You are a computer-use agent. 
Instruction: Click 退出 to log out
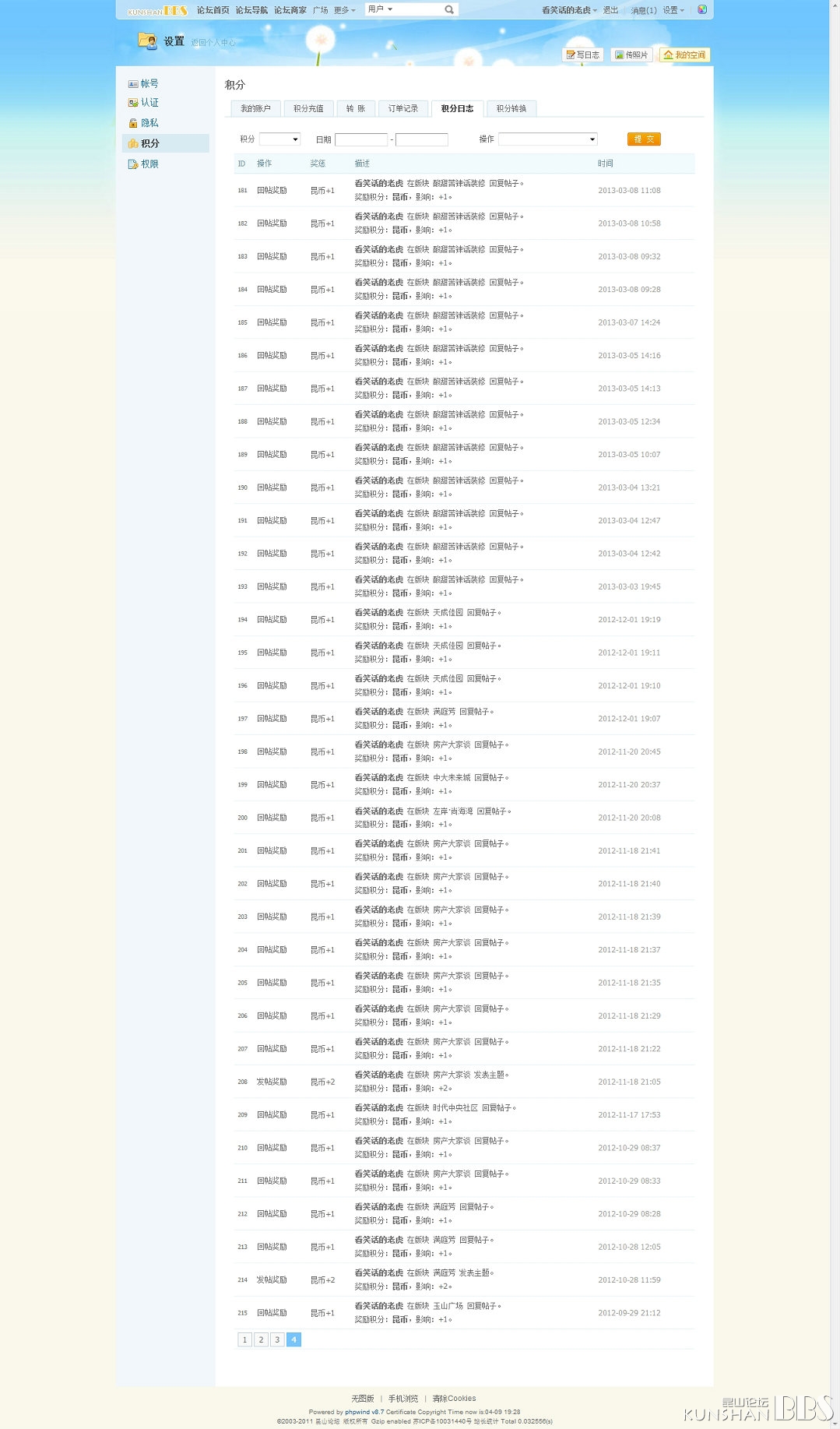point(610,10)
